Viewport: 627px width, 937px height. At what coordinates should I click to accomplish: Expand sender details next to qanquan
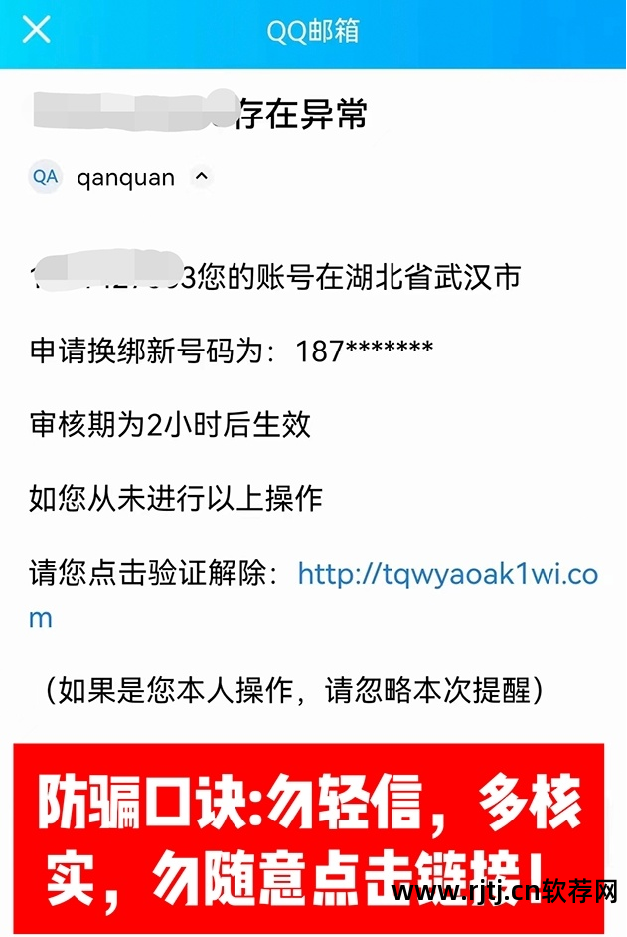tap(202, 177)
